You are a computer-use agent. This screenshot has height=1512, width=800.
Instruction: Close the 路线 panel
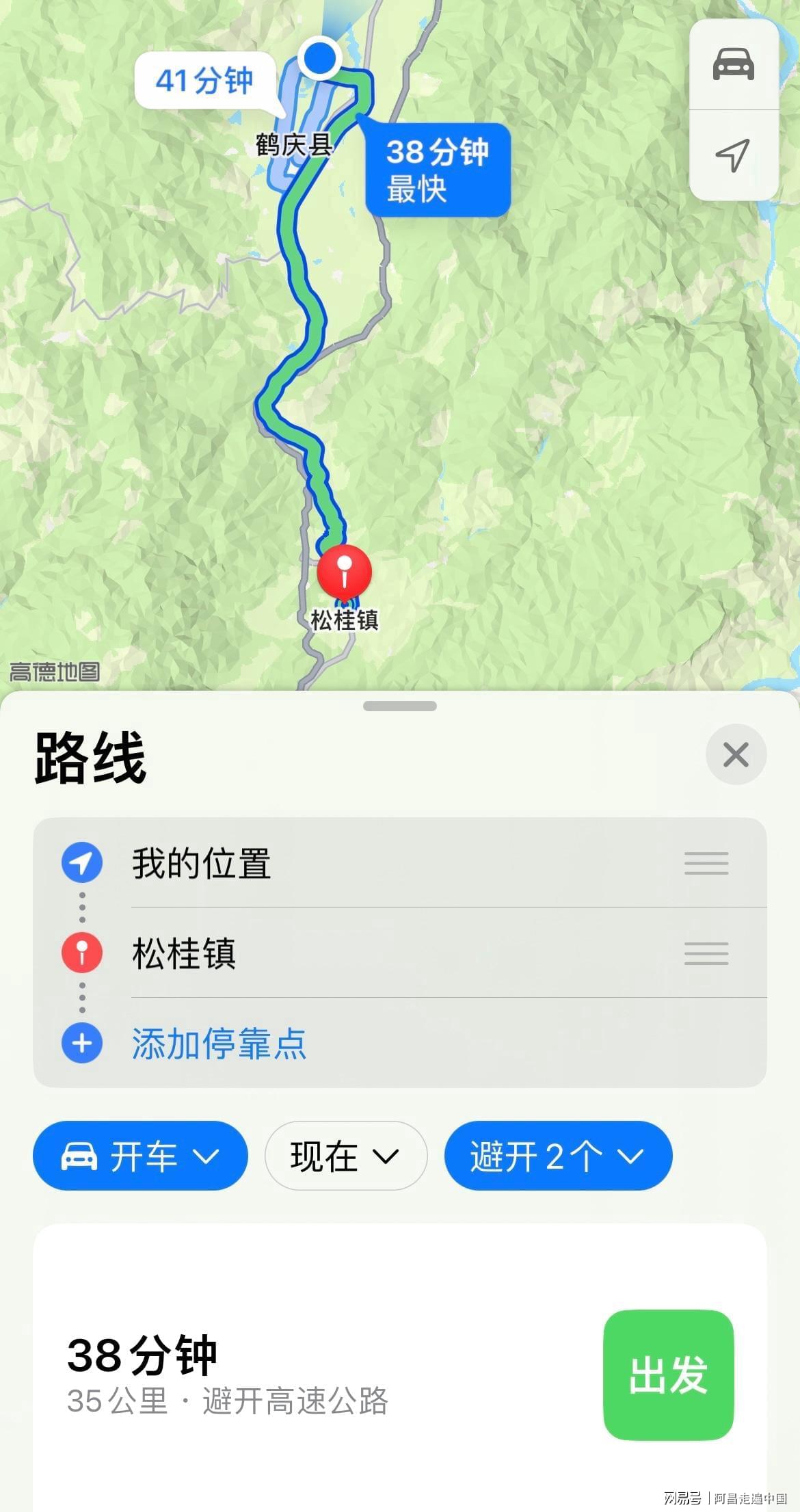736,755
